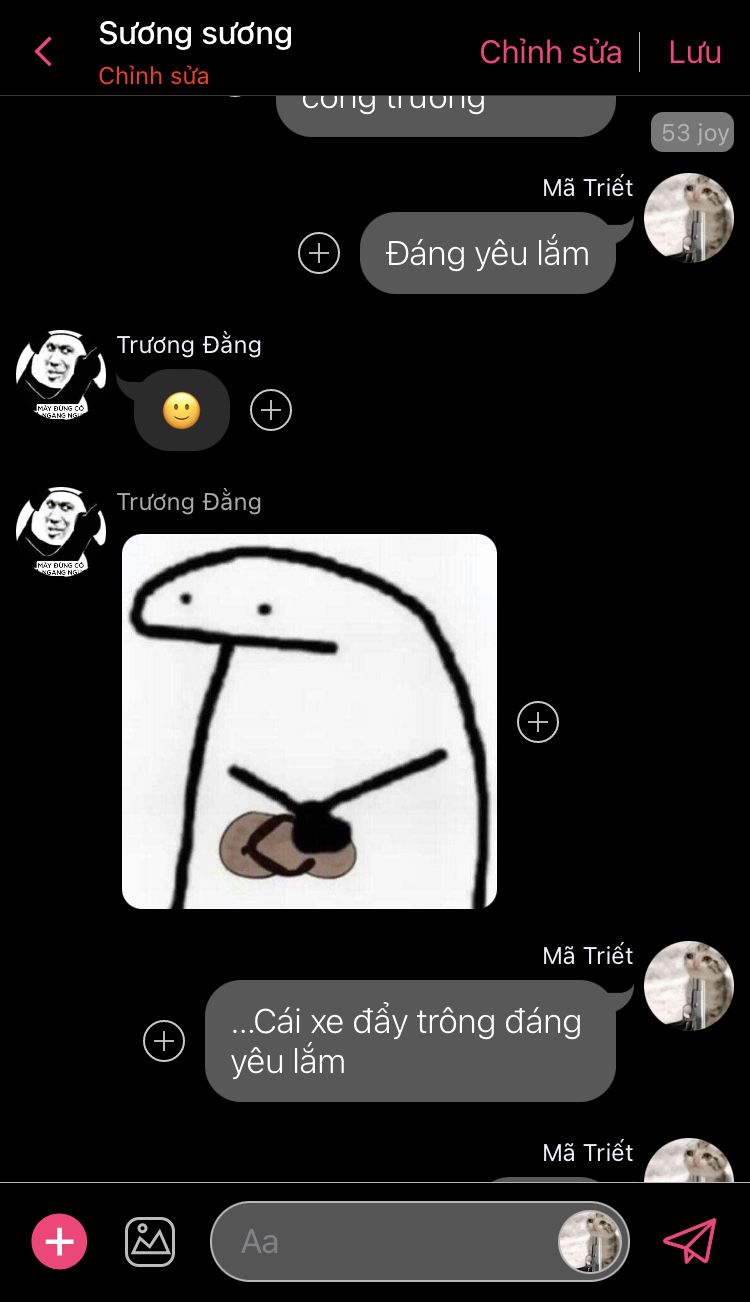Save the chat with Lưu

pos(695,52)
